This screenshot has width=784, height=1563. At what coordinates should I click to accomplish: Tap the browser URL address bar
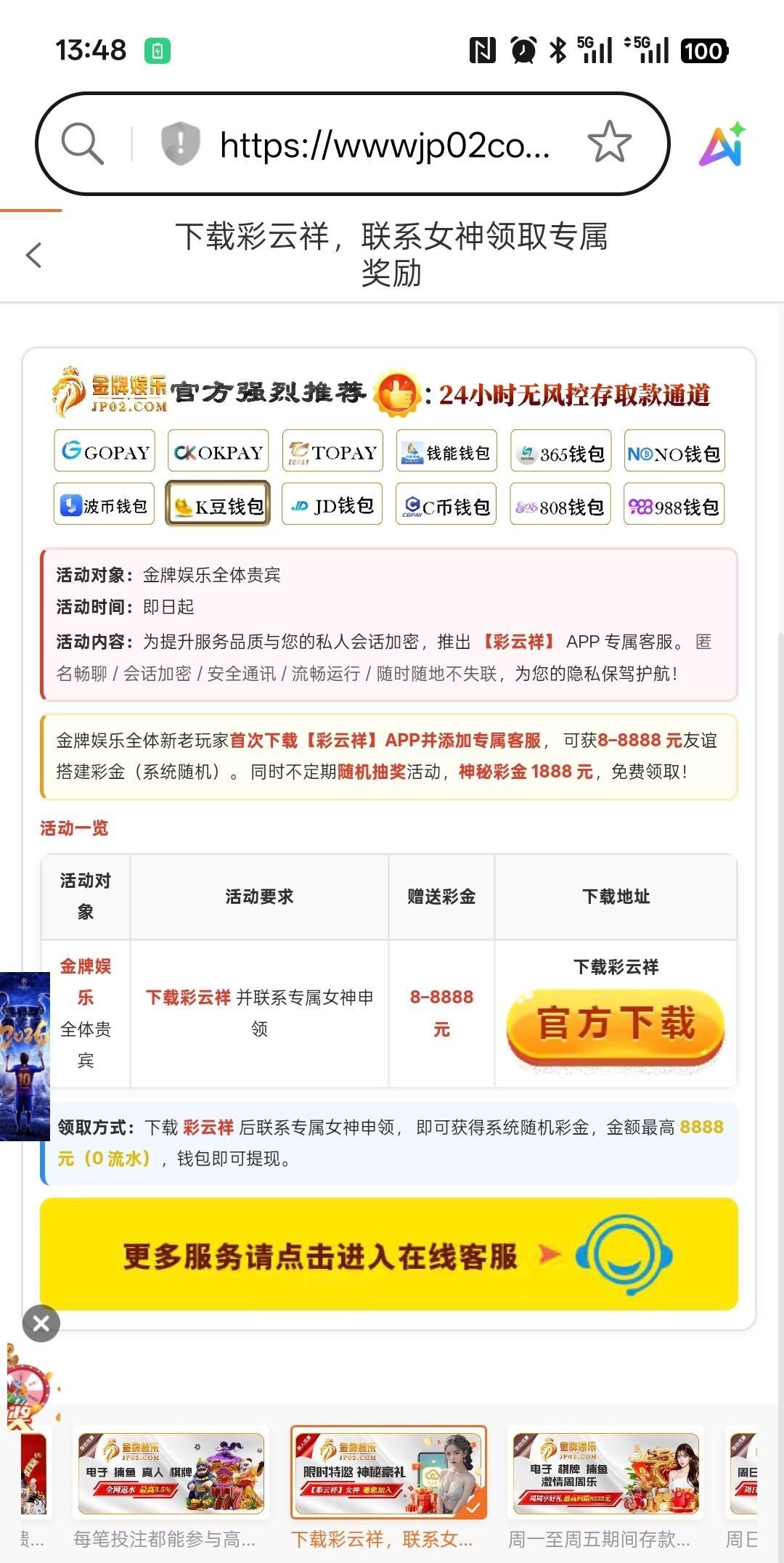385,144
